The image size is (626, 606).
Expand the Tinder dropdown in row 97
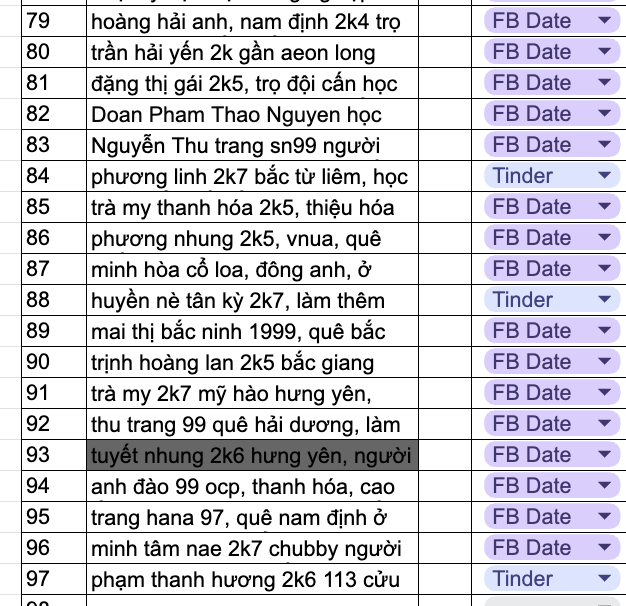click(x=552, y=579)
